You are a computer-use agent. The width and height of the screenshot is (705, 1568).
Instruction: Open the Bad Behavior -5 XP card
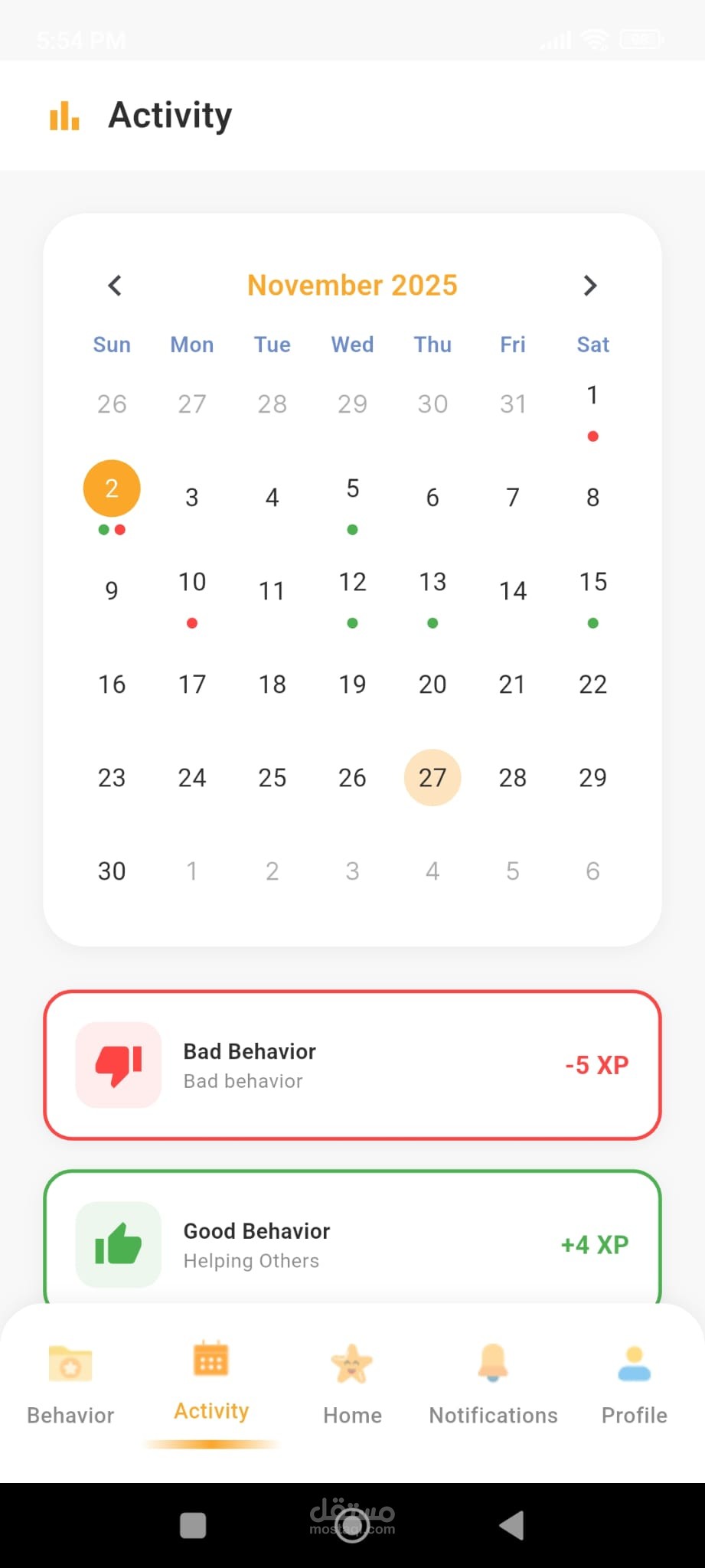click(352, 1065)
